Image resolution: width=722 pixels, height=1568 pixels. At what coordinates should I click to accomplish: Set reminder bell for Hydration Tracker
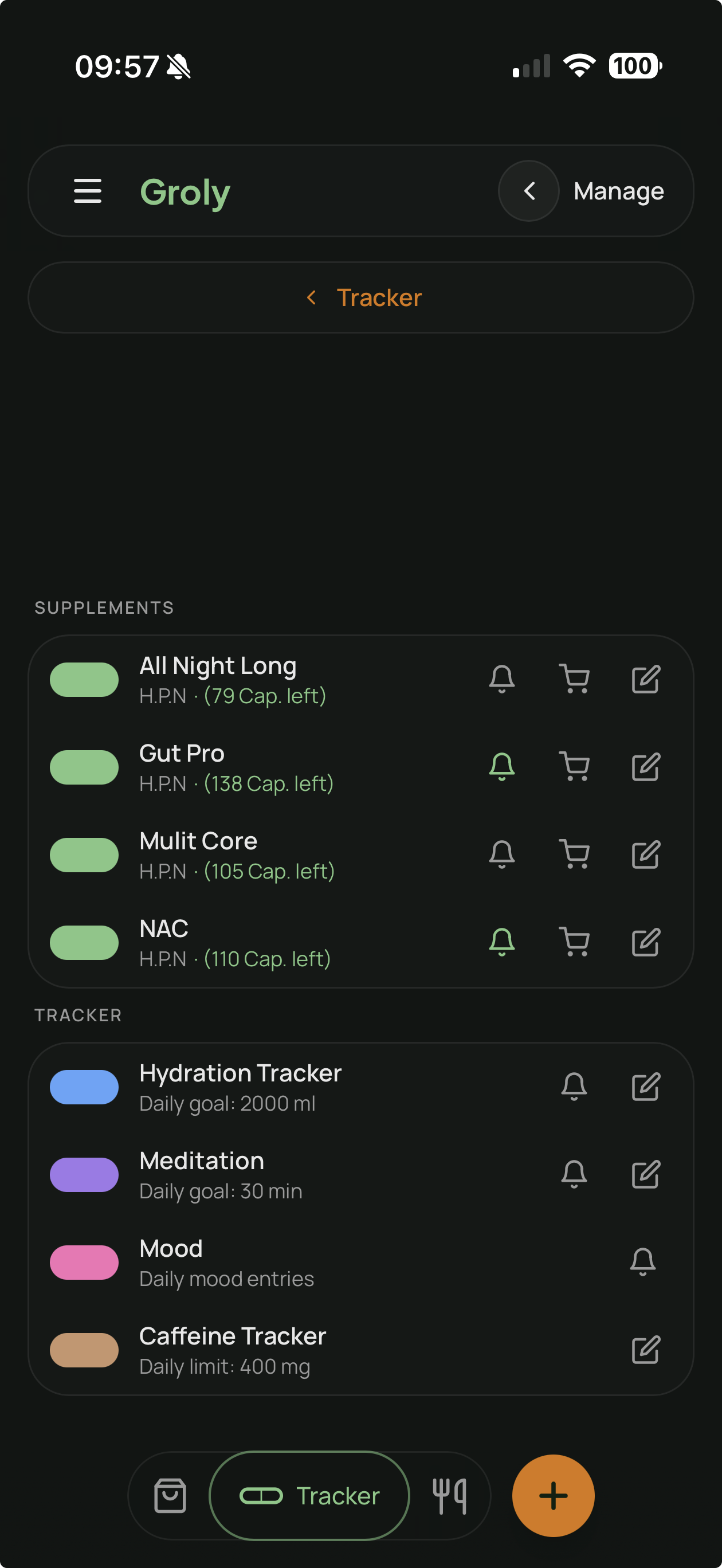574,1087
